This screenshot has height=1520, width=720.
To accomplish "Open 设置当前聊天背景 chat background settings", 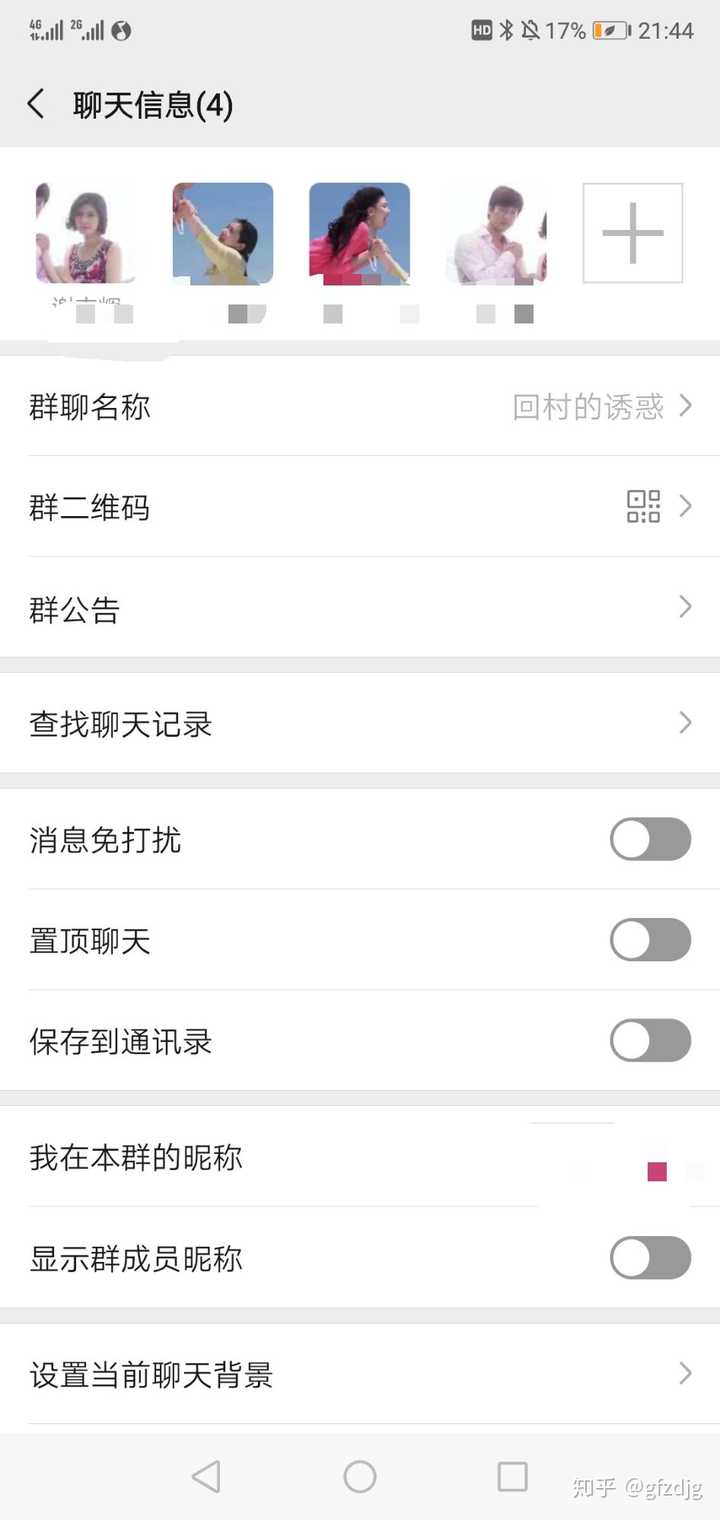I will tap(360, 1375).
